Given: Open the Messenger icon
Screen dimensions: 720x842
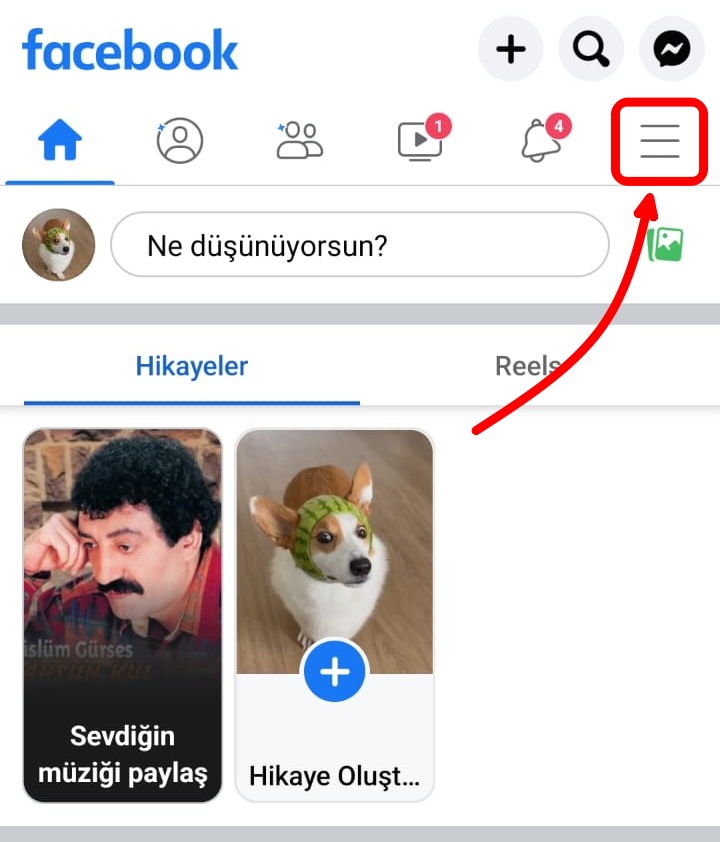Looking at the screenshot, I should pos(671,48).
